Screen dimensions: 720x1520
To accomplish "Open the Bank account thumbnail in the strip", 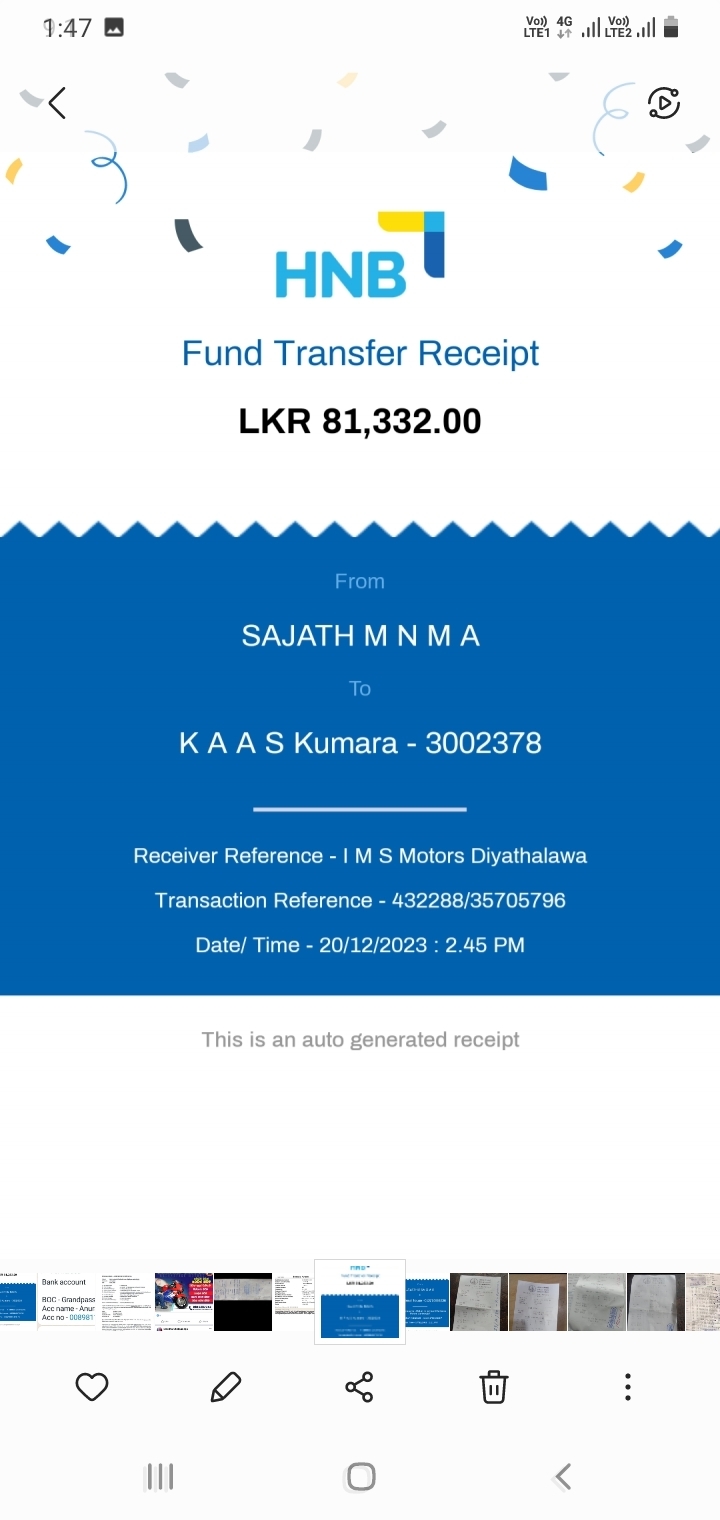I will 67,1301.
